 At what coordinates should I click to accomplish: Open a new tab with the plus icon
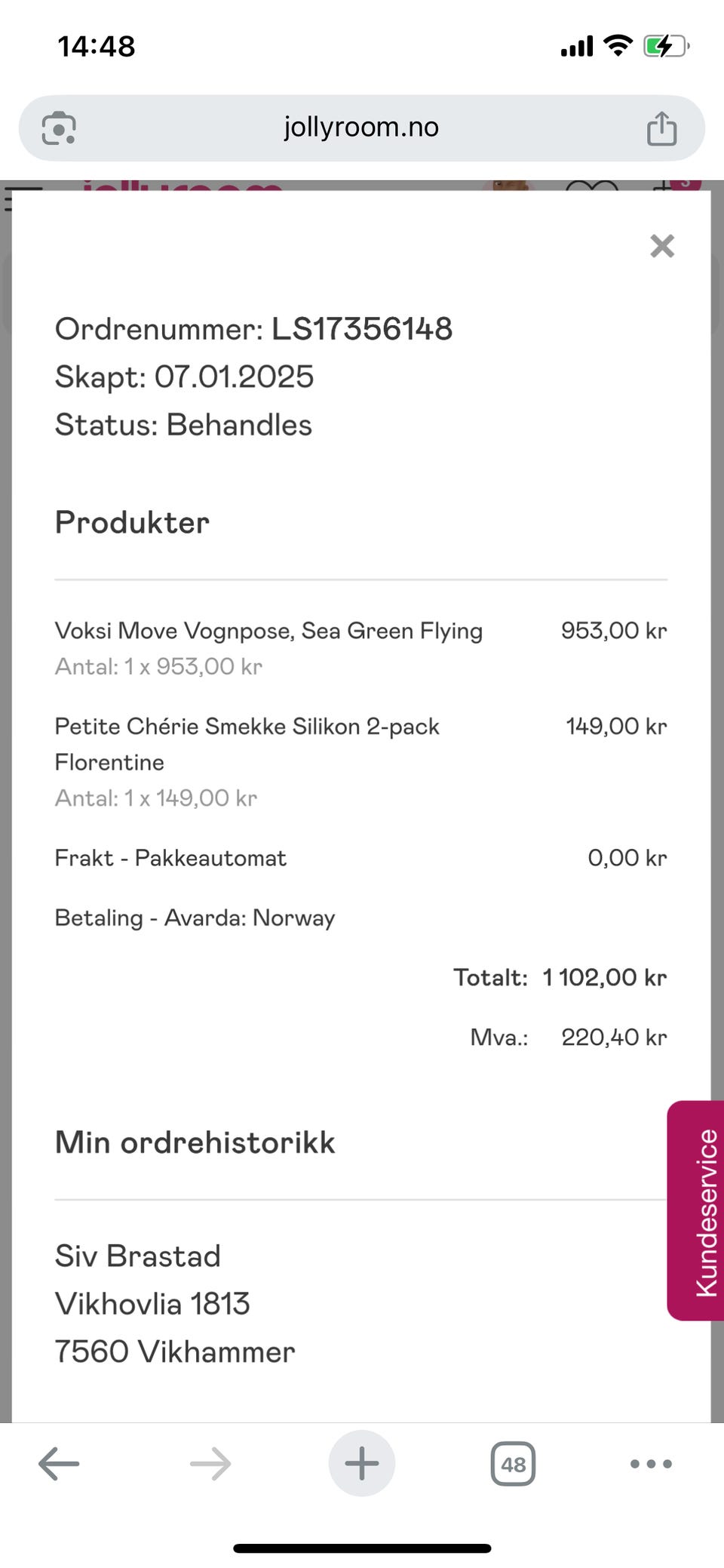(x=361, y=1464)
